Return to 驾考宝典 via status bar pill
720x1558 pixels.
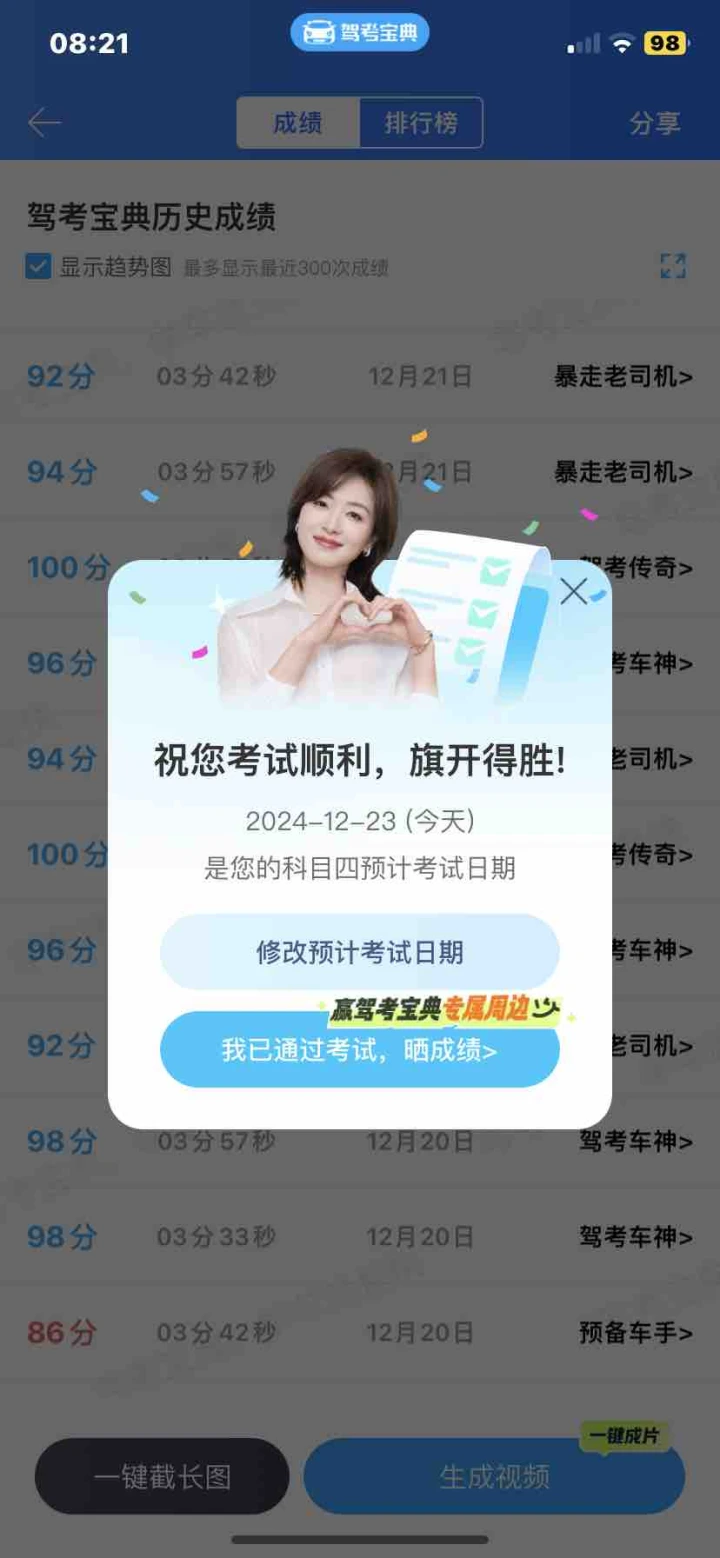(360, 33)
